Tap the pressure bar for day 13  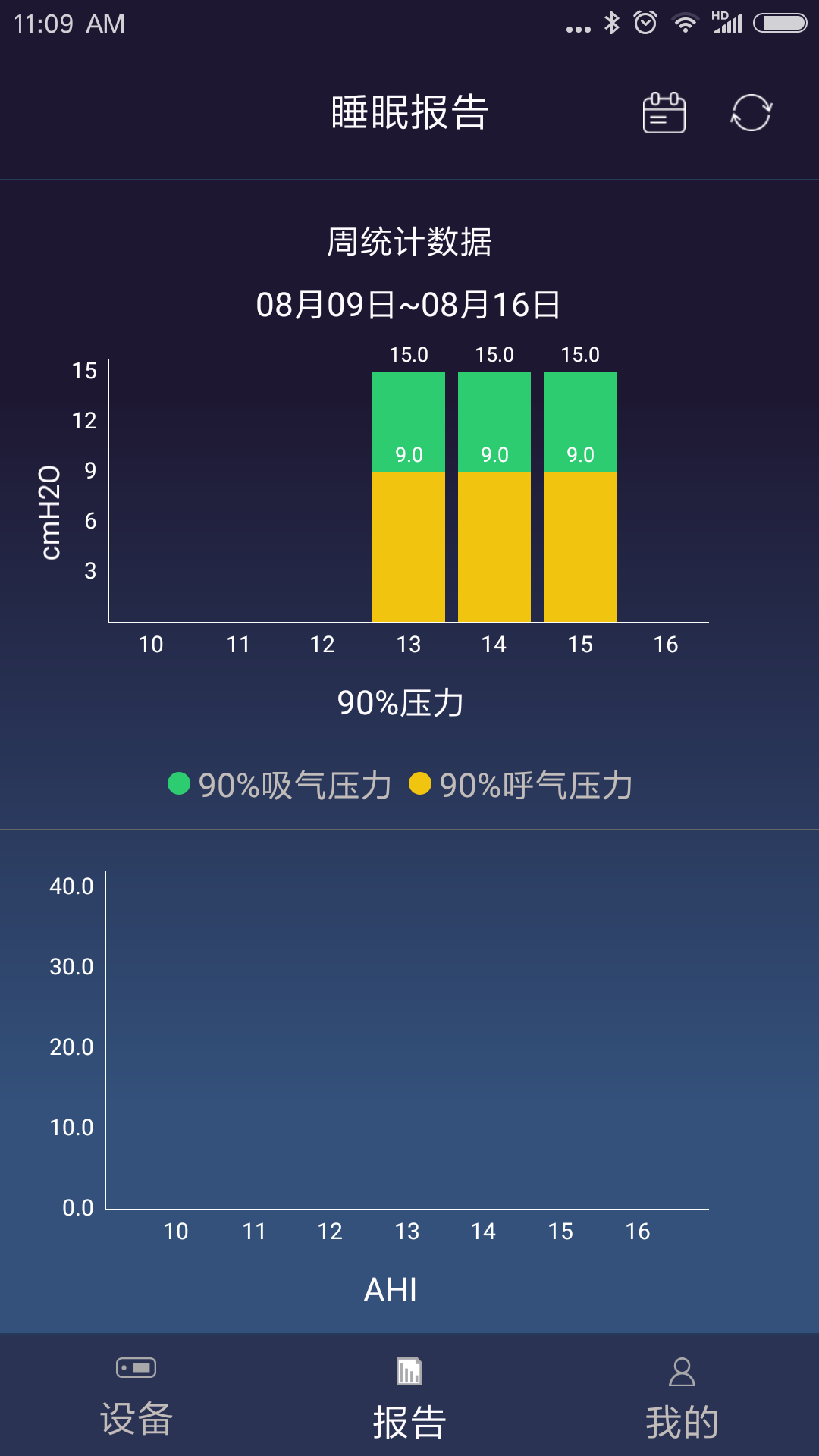click(x=409, y=497)
